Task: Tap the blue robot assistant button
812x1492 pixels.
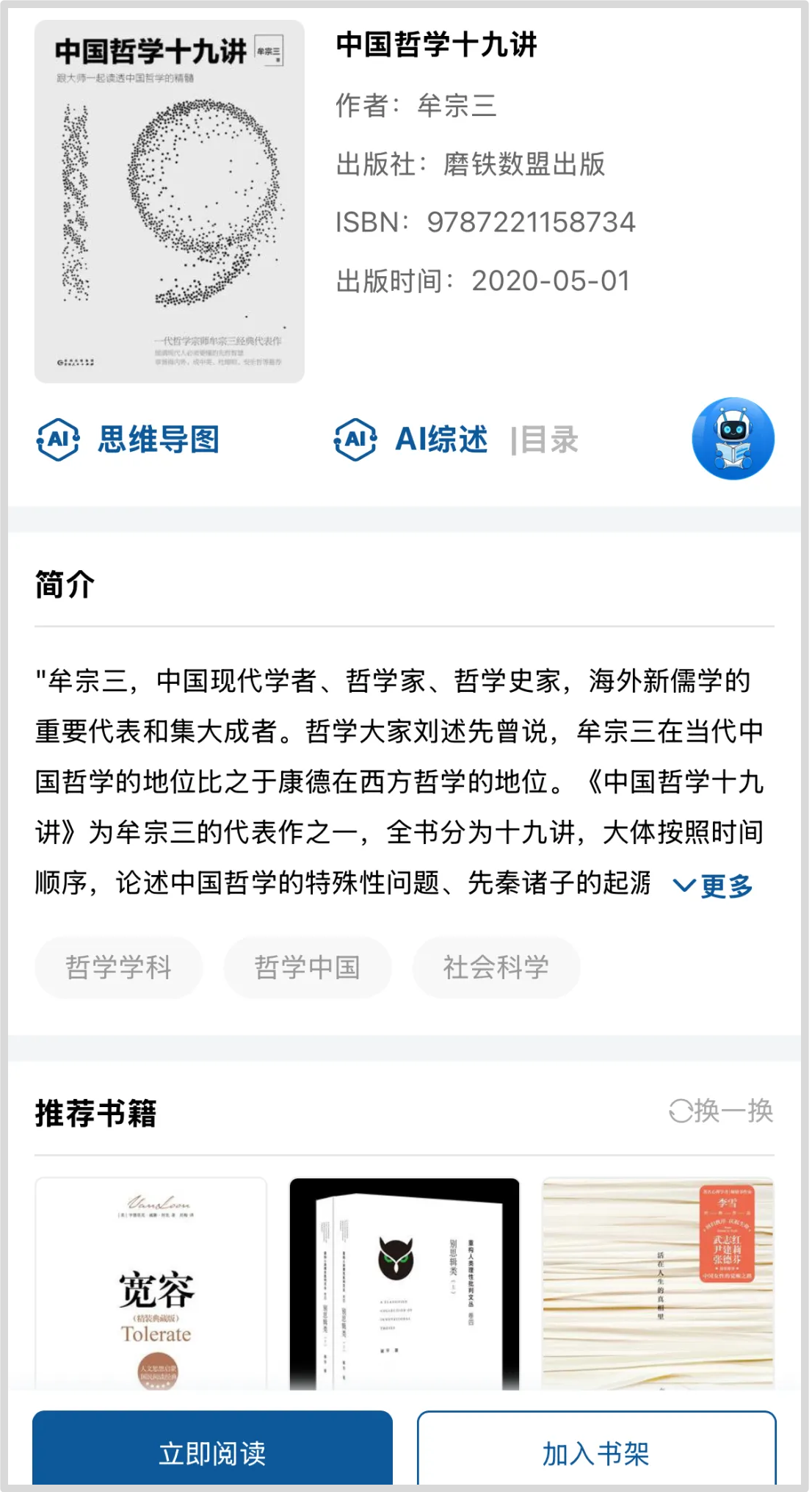Action: (733, 439)
